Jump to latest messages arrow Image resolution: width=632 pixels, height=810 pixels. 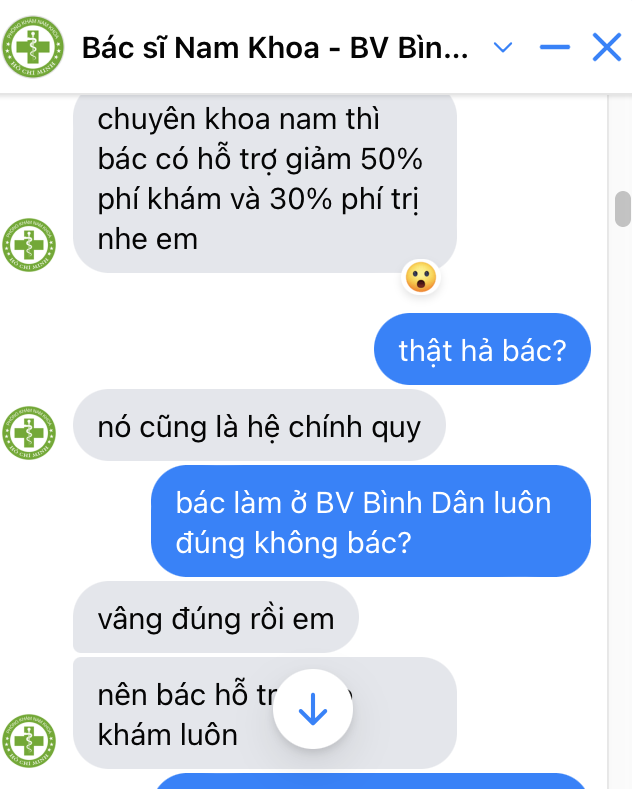(x=313, y=710)
